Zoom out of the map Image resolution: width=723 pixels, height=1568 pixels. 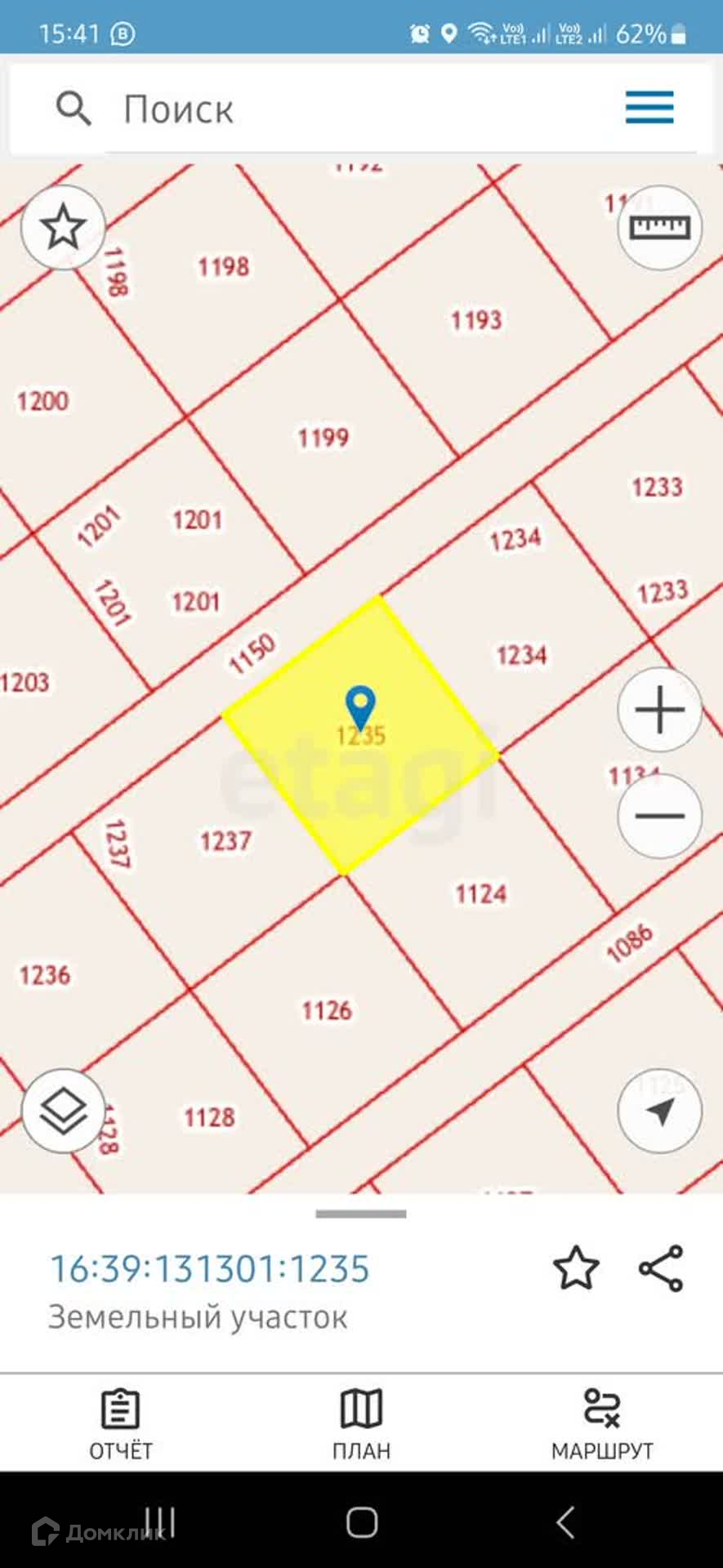pyautogui.click(x=659, y=815)
